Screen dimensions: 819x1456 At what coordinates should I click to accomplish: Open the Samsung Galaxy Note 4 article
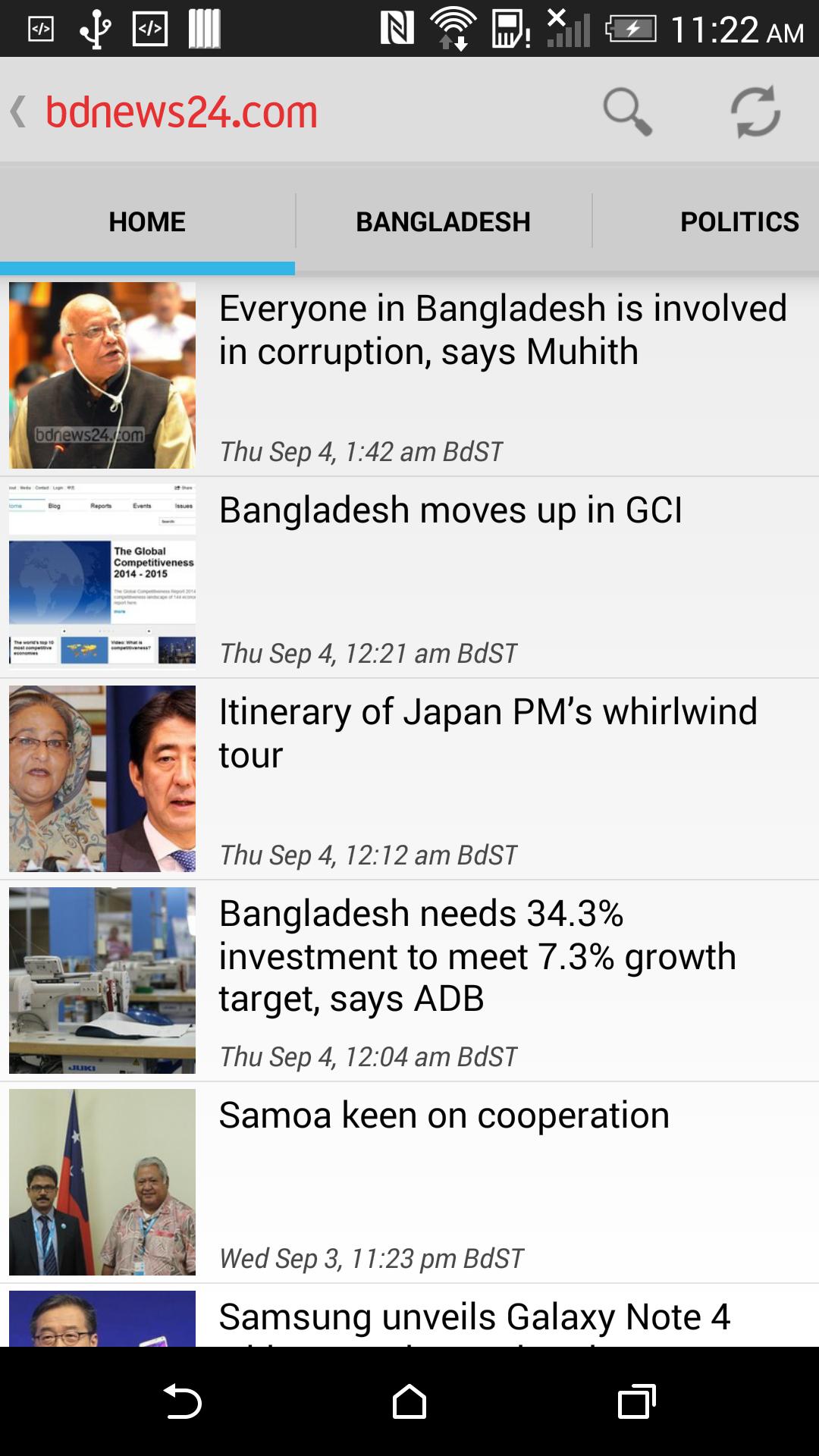(409, 1316)
